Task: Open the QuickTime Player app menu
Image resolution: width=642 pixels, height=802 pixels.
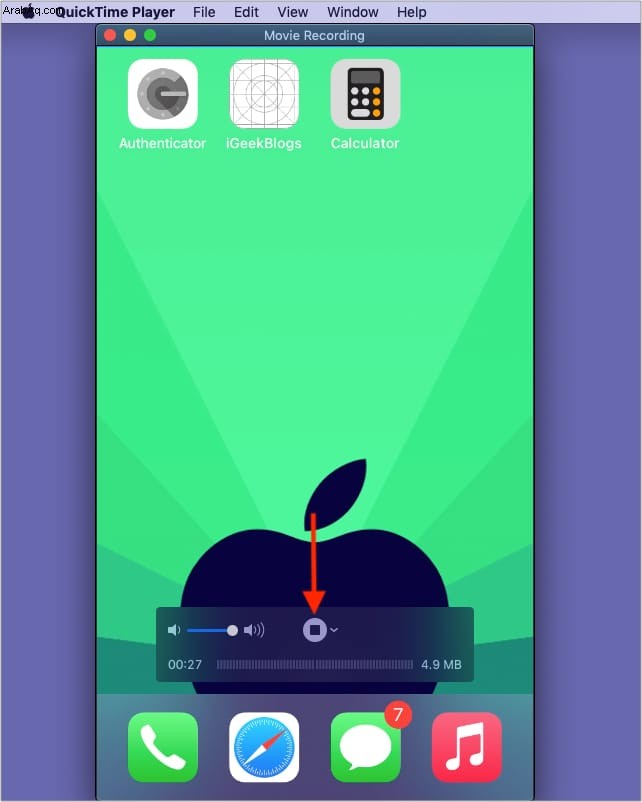Action: (115, 12)
